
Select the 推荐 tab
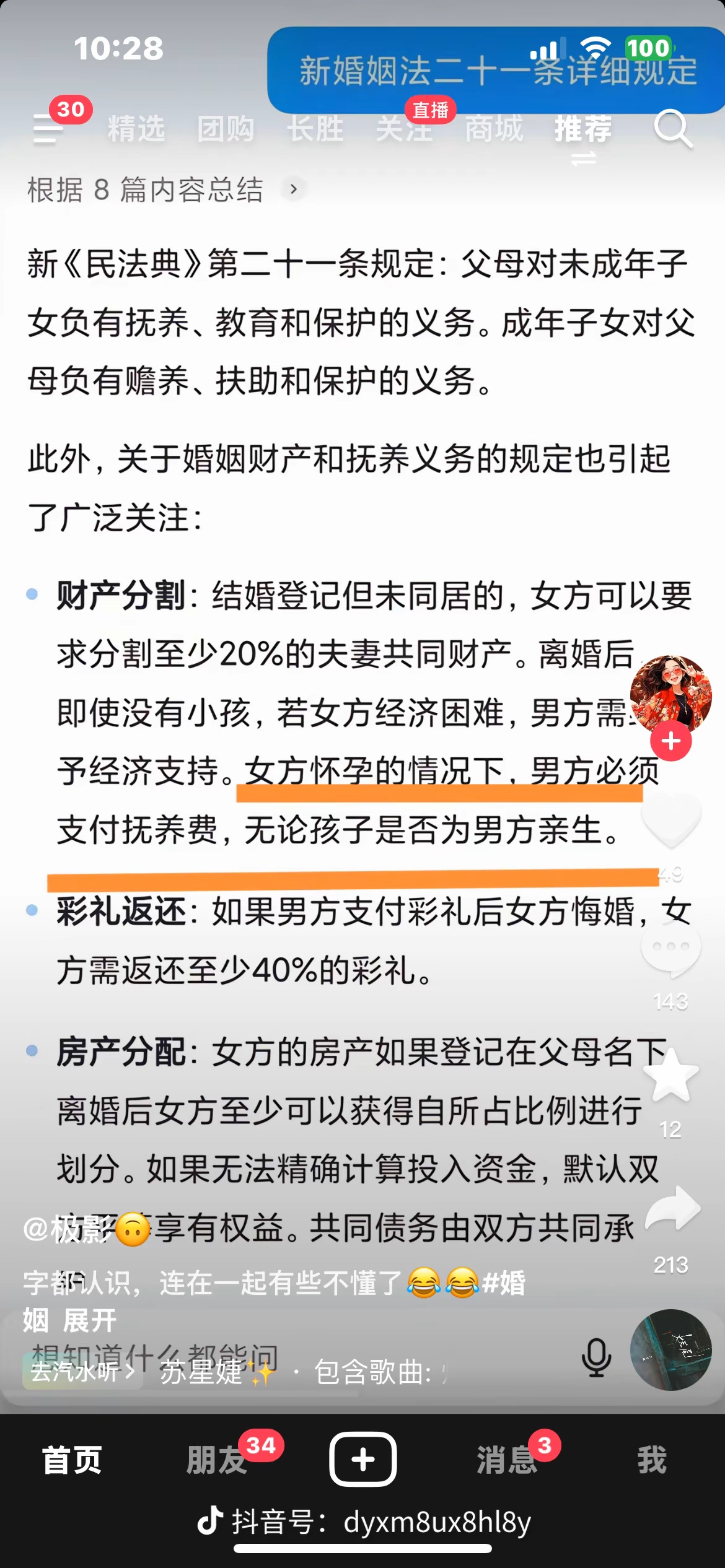(583, 129)
